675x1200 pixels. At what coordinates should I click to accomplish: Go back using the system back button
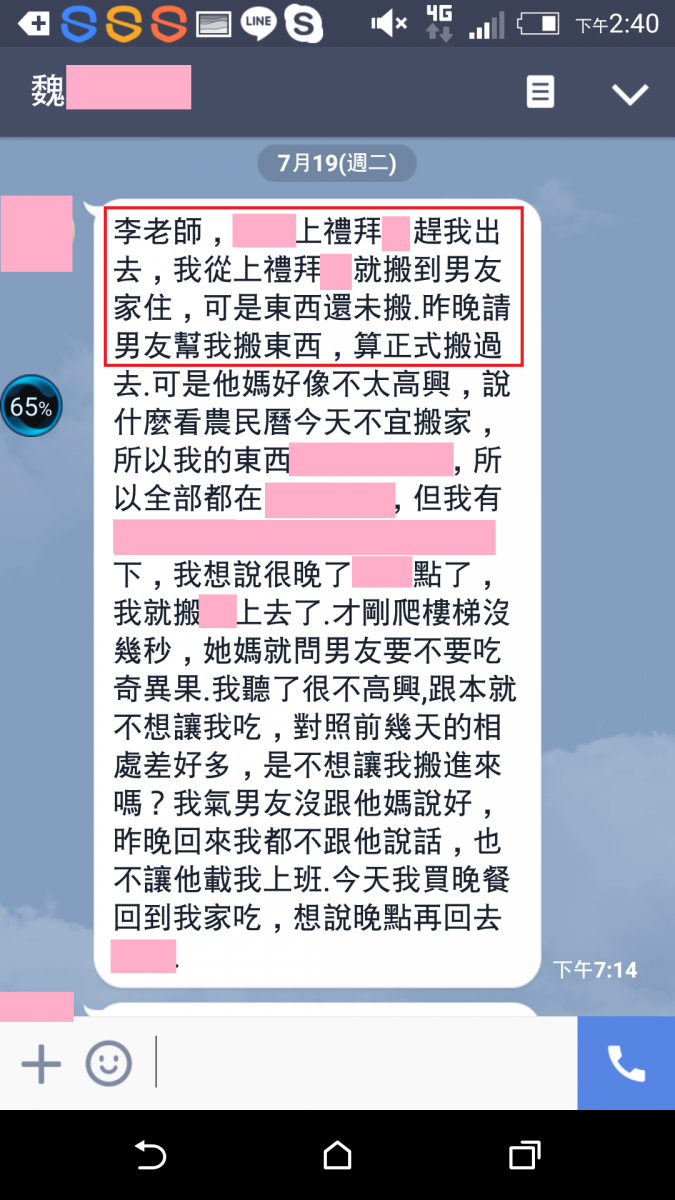click(x=150, y=1156)
